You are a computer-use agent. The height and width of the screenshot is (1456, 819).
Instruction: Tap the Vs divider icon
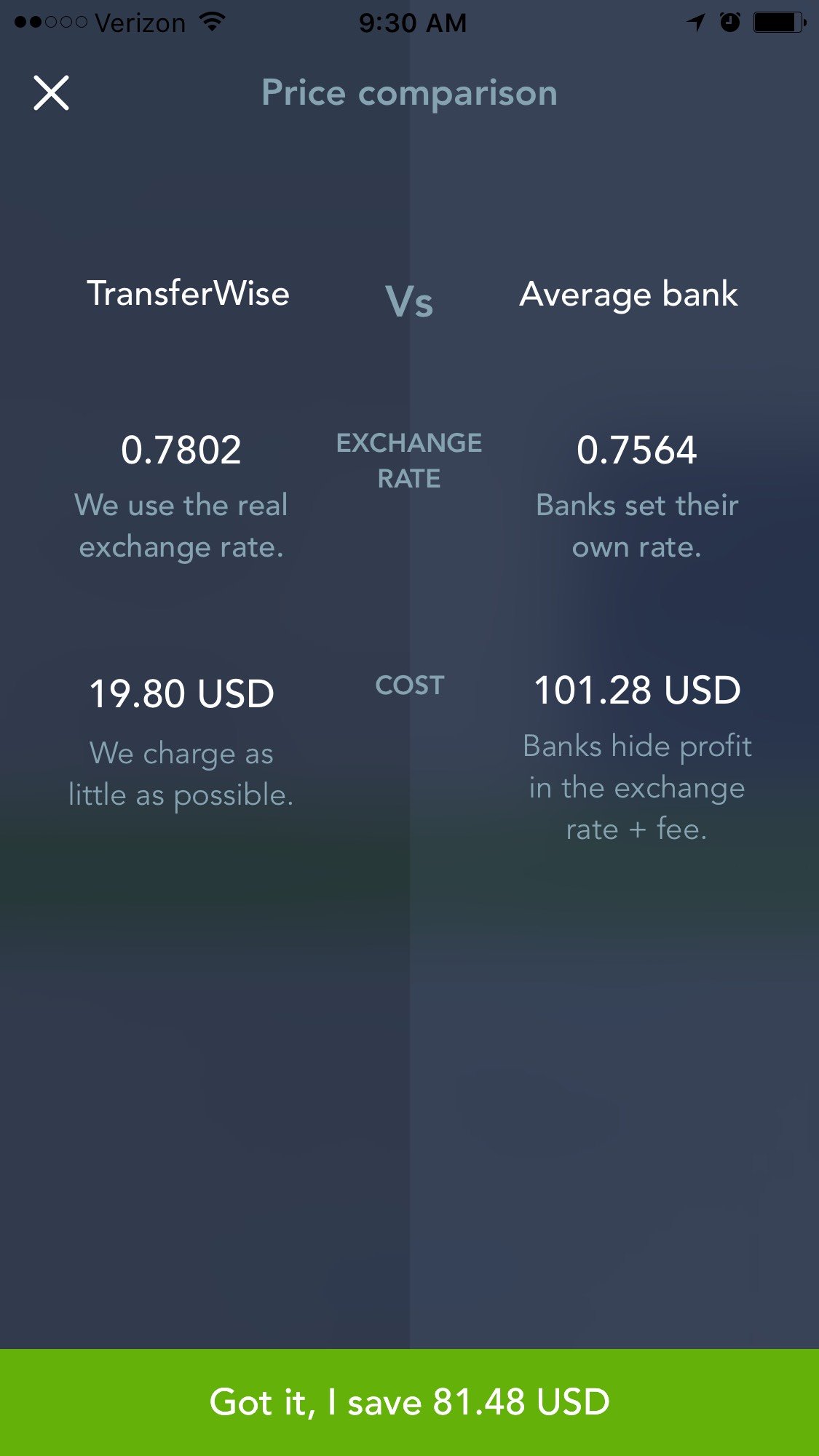click(410, 302)
